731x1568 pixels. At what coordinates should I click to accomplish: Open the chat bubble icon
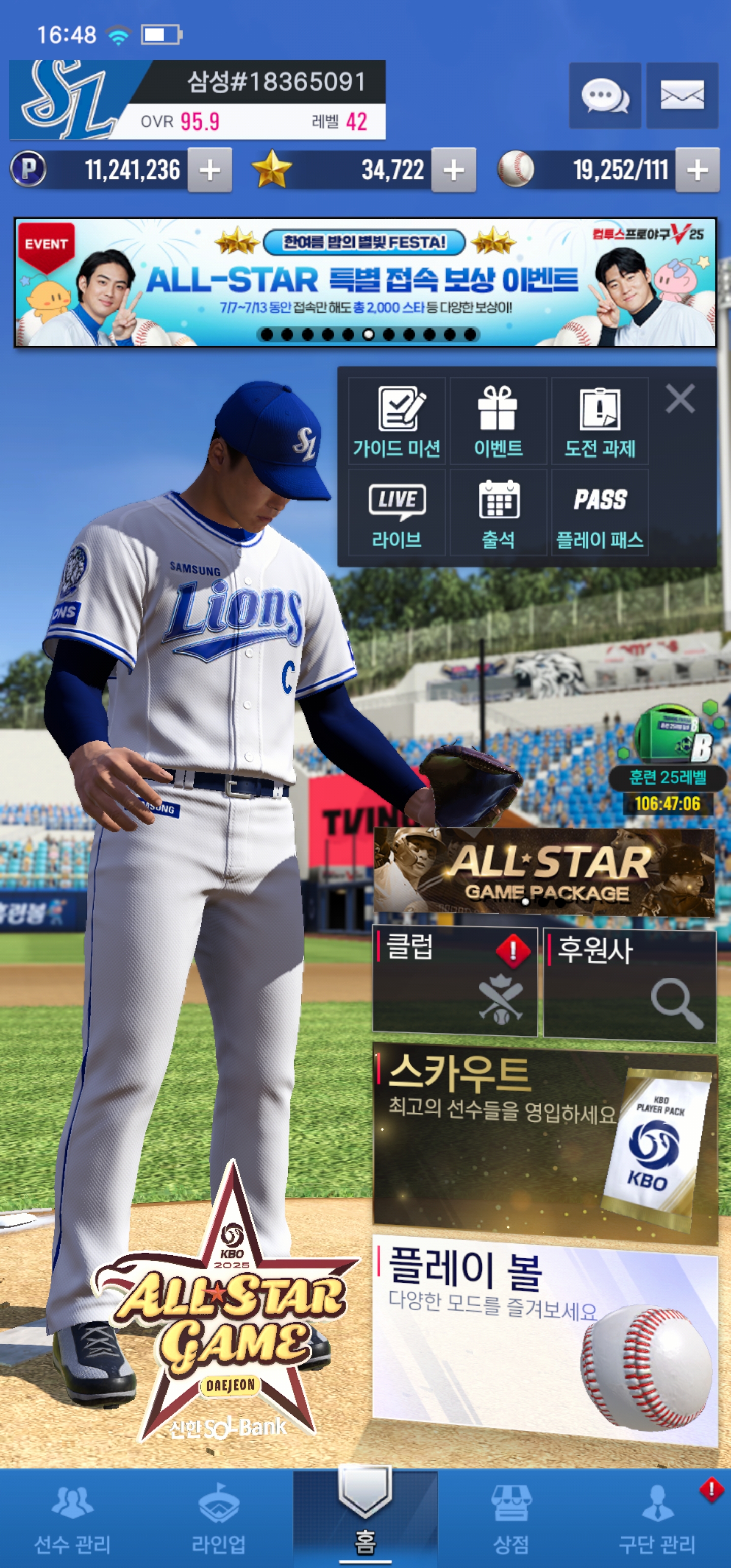pos(605,95)
